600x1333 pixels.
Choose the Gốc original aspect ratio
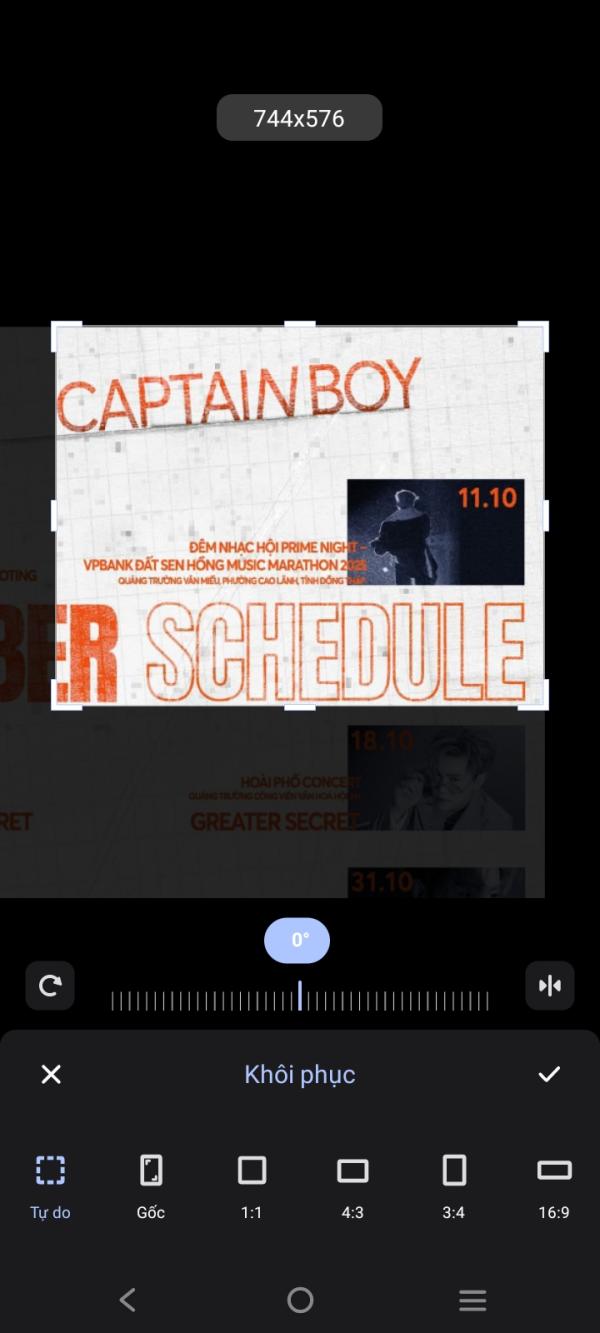pyautogui.click(x=151, y=1184)
